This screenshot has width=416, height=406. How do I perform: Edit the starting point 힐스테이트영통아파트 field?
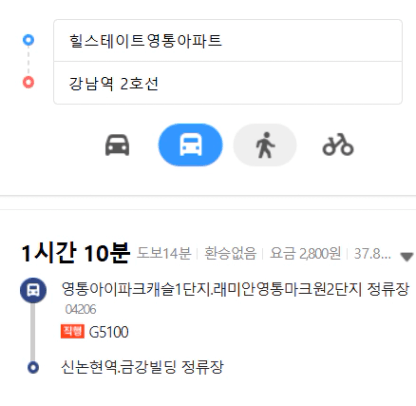[228, 41]
